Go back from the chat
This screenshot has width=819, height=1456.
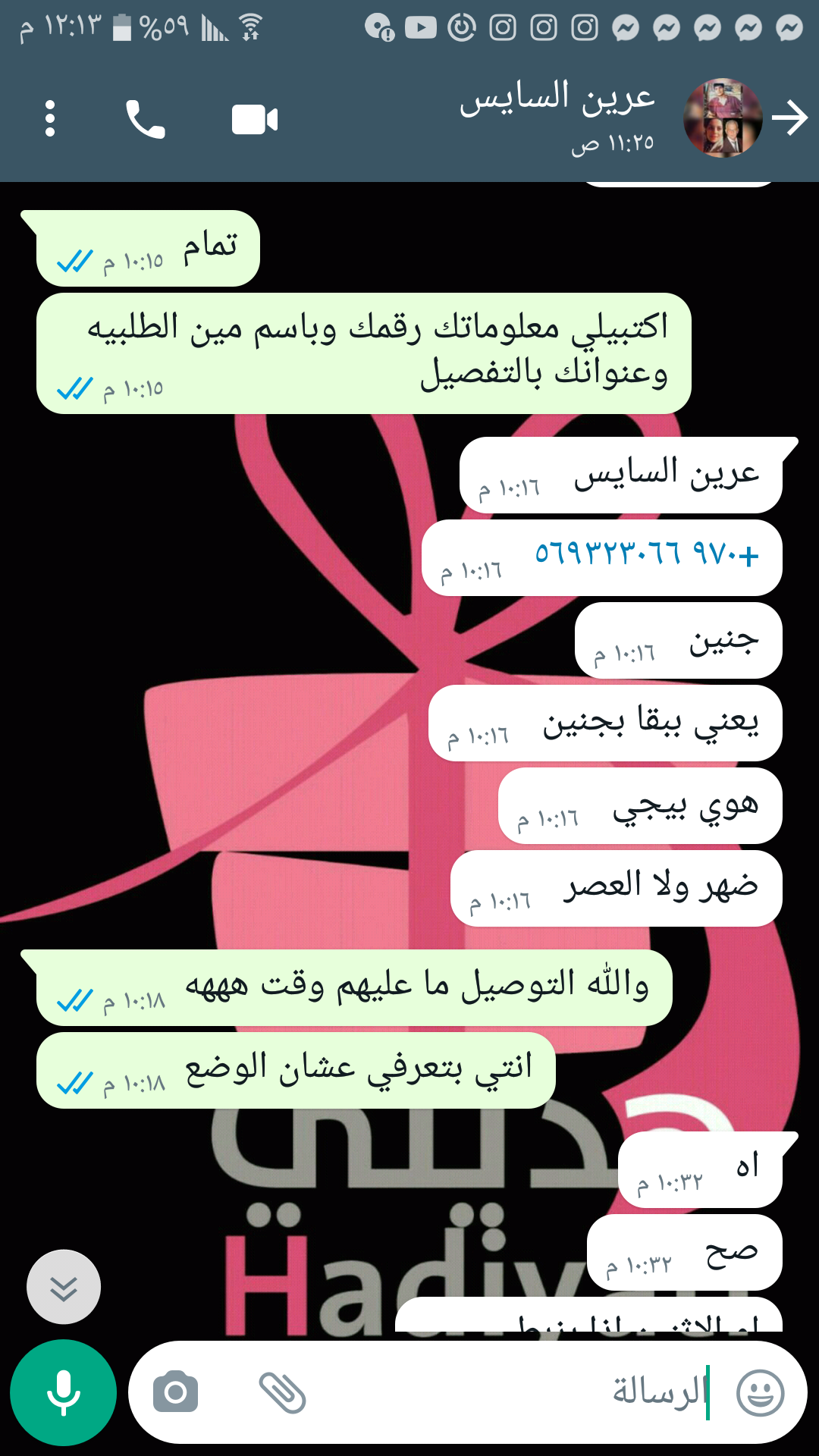[790, 119]
